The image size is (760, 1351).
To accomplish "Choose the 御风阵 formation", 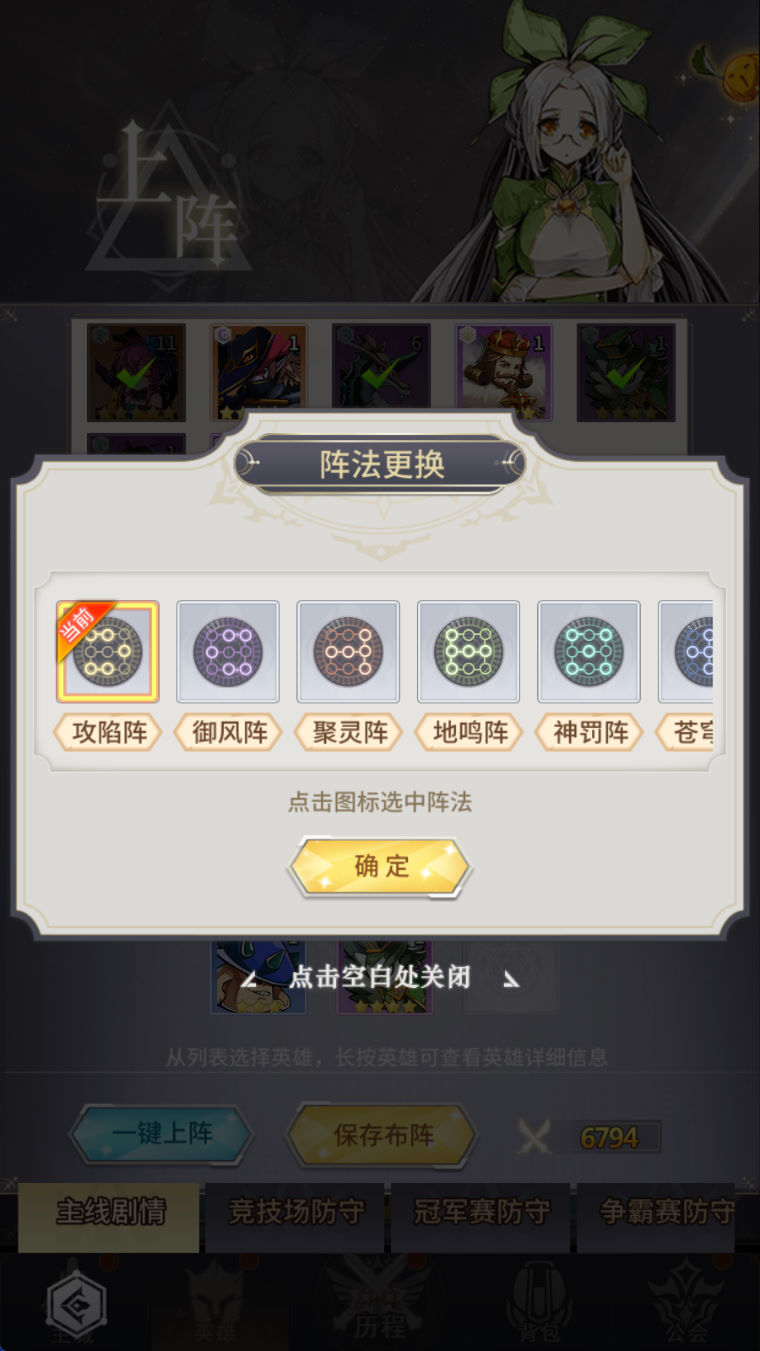I will (x=228, y=651).
